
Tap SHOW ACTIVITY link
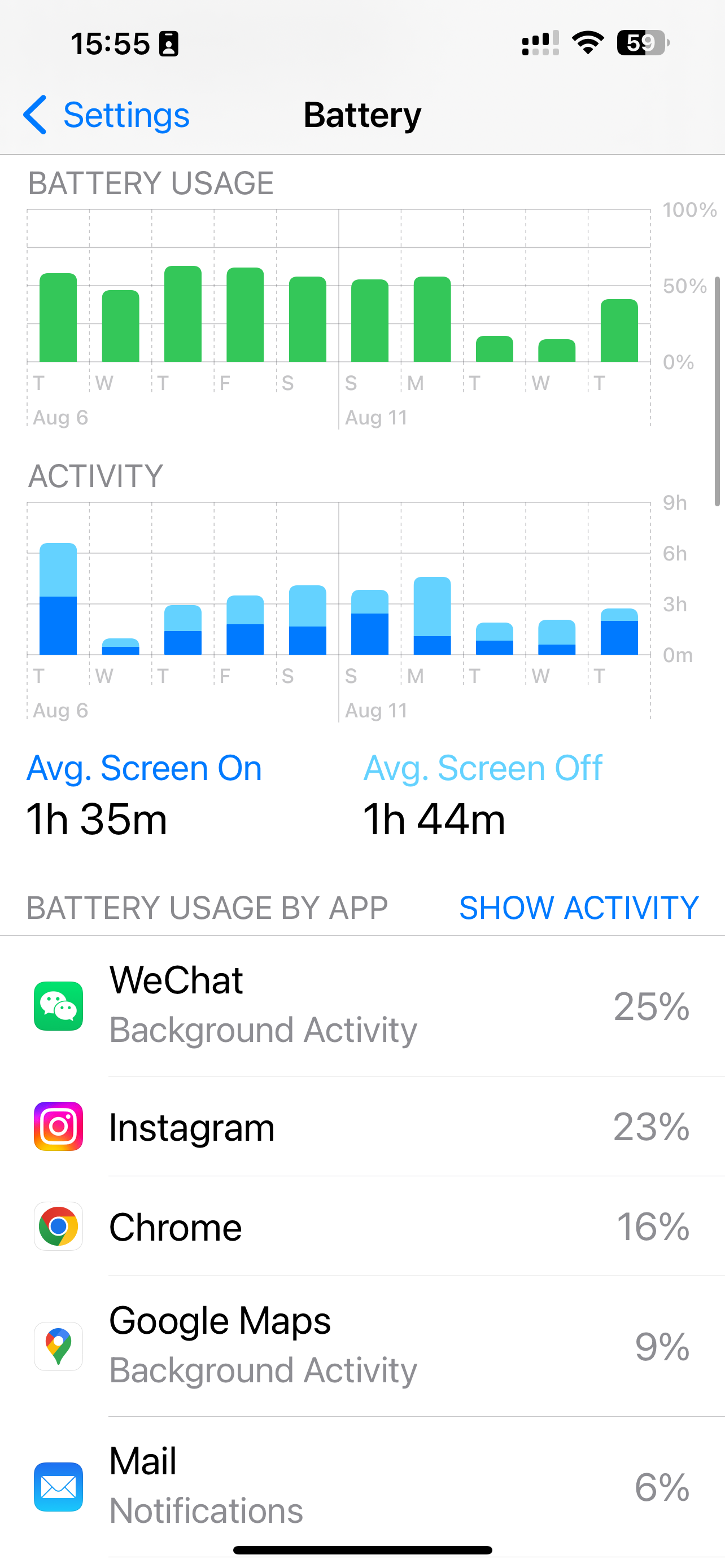(578, 908)
